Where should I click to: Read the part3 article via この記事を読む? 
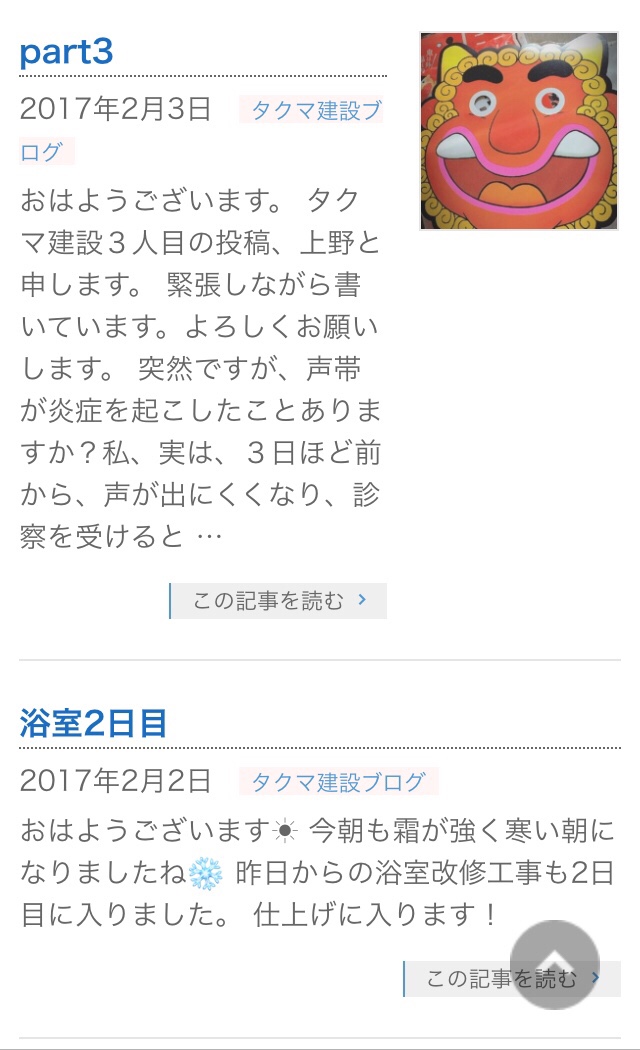pos(279,601)
